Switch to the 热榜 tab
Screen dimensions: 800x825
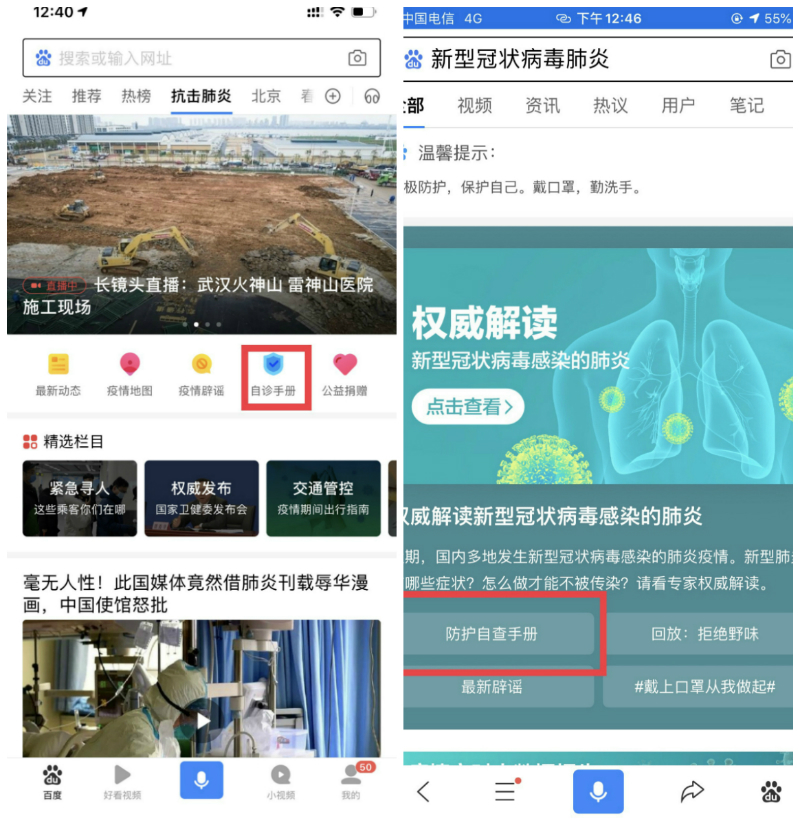point(137,96)
